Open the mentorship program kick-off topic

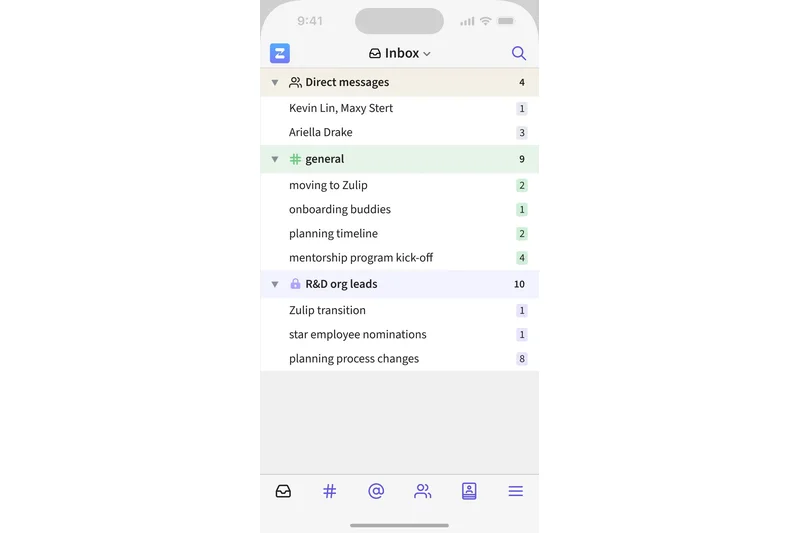pos(361,257)
